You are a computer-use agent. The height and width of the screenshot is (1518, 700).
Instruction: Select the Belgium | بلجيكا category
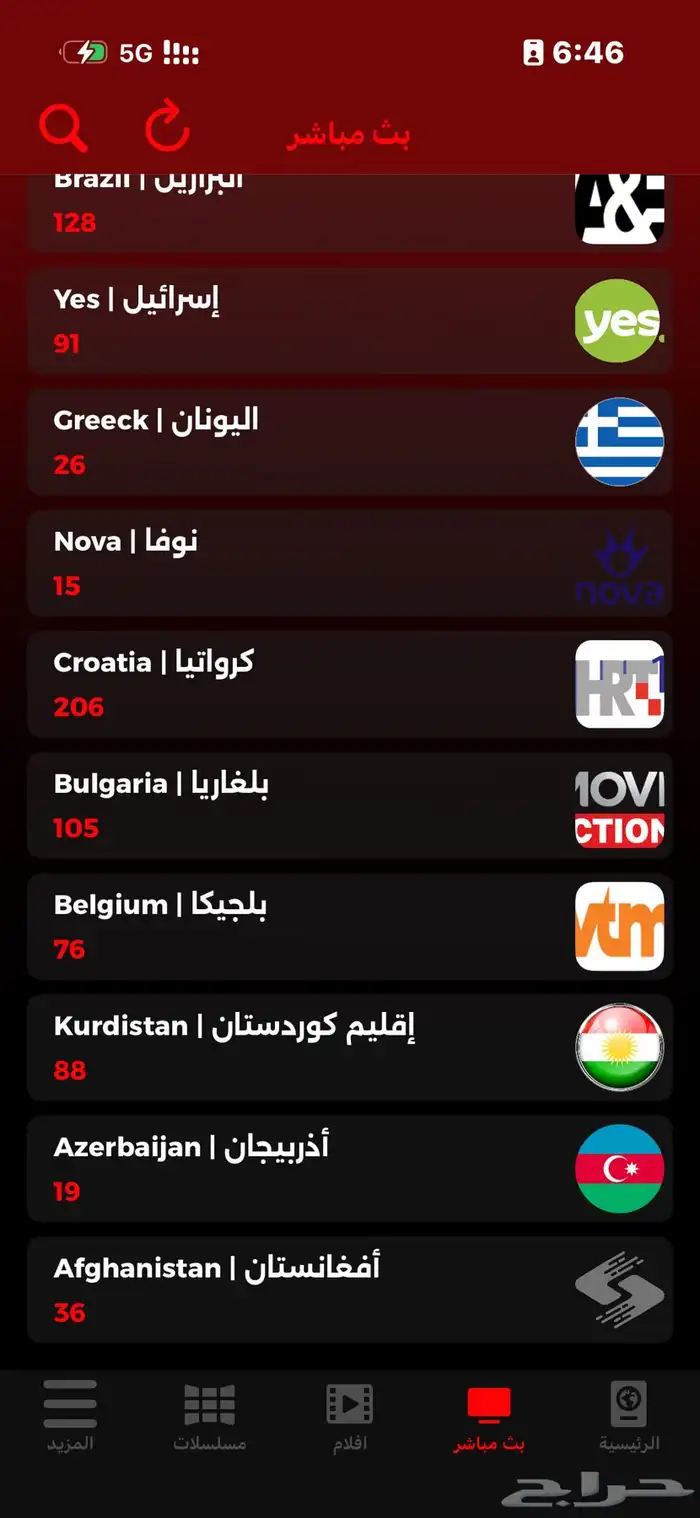click(350, 926)
